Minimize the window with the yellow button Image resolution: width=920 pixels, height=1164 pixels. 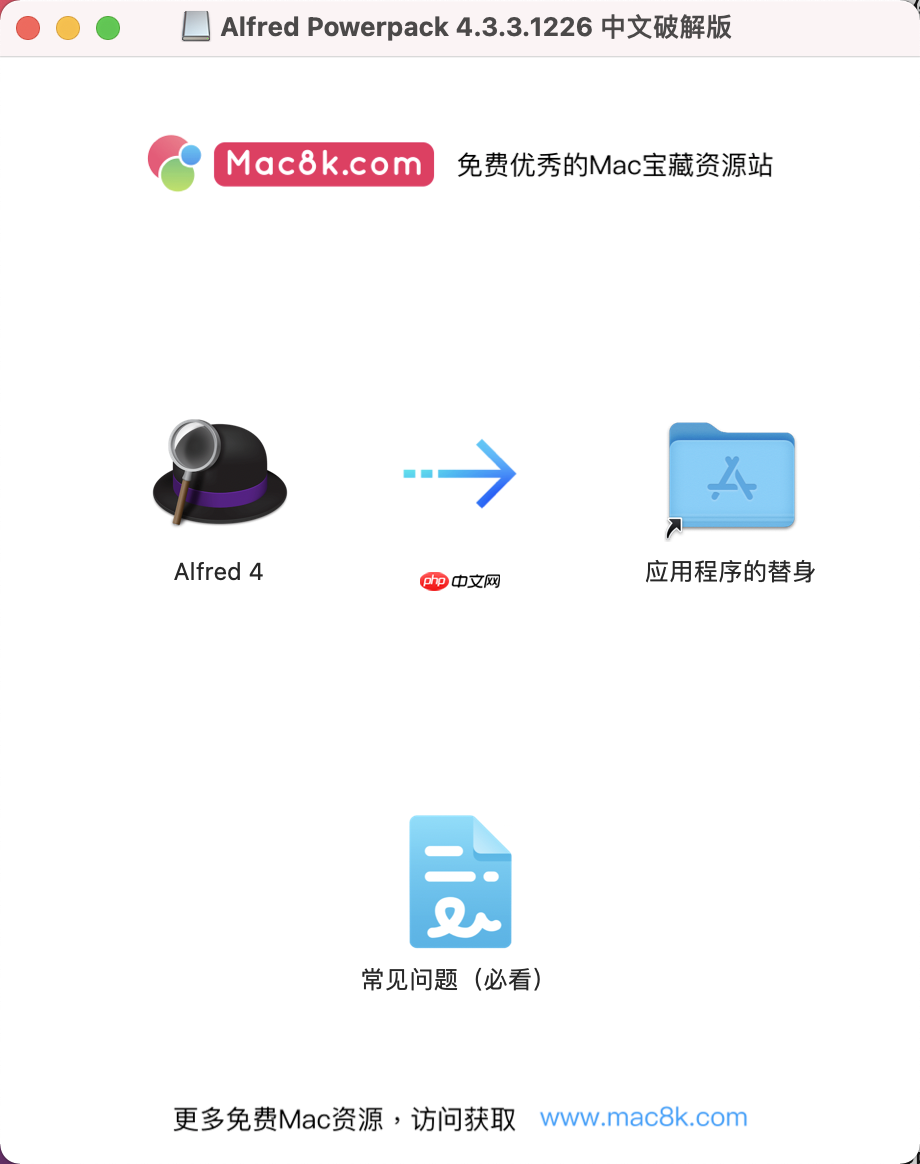pyautogui.click(x=68, y=28)
